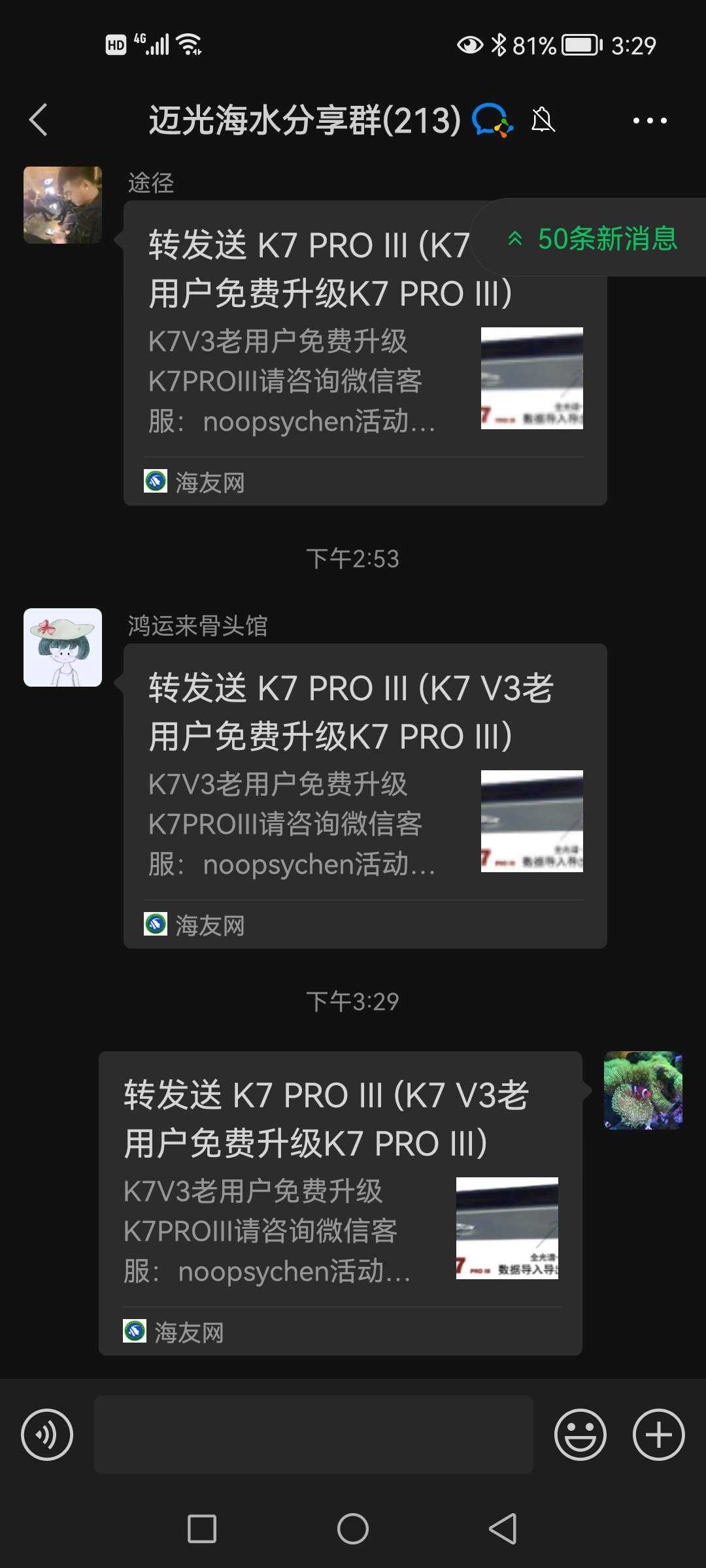Viewport: 706px width, 1568px height.
Task: Switch to voice message input
Action: [47, 1435]
